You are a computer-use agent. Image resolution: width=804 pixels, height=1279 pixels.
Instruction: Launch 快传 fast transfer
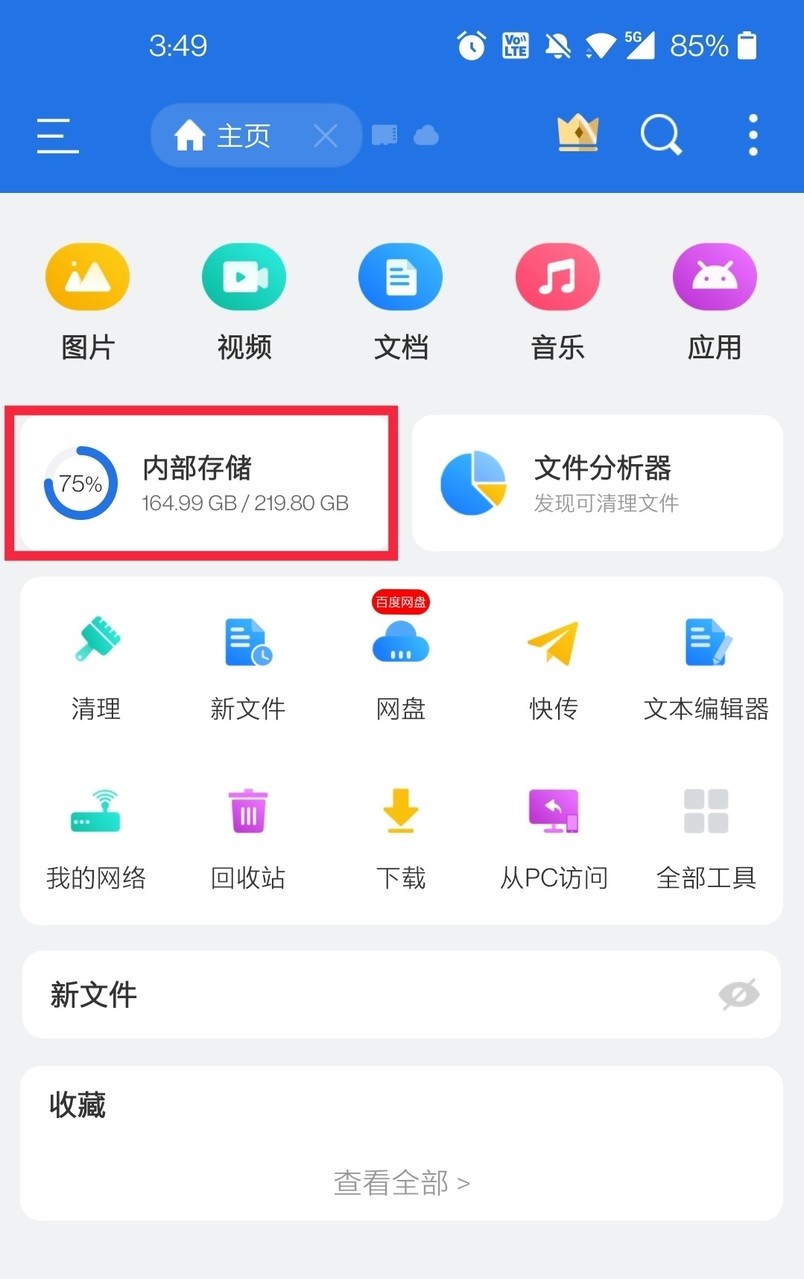click(553, 667)
